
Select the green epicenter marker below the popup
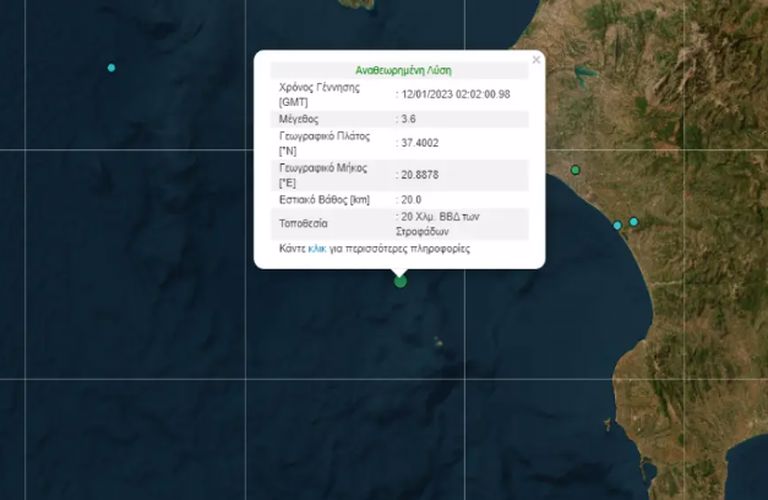pos(401,281)
